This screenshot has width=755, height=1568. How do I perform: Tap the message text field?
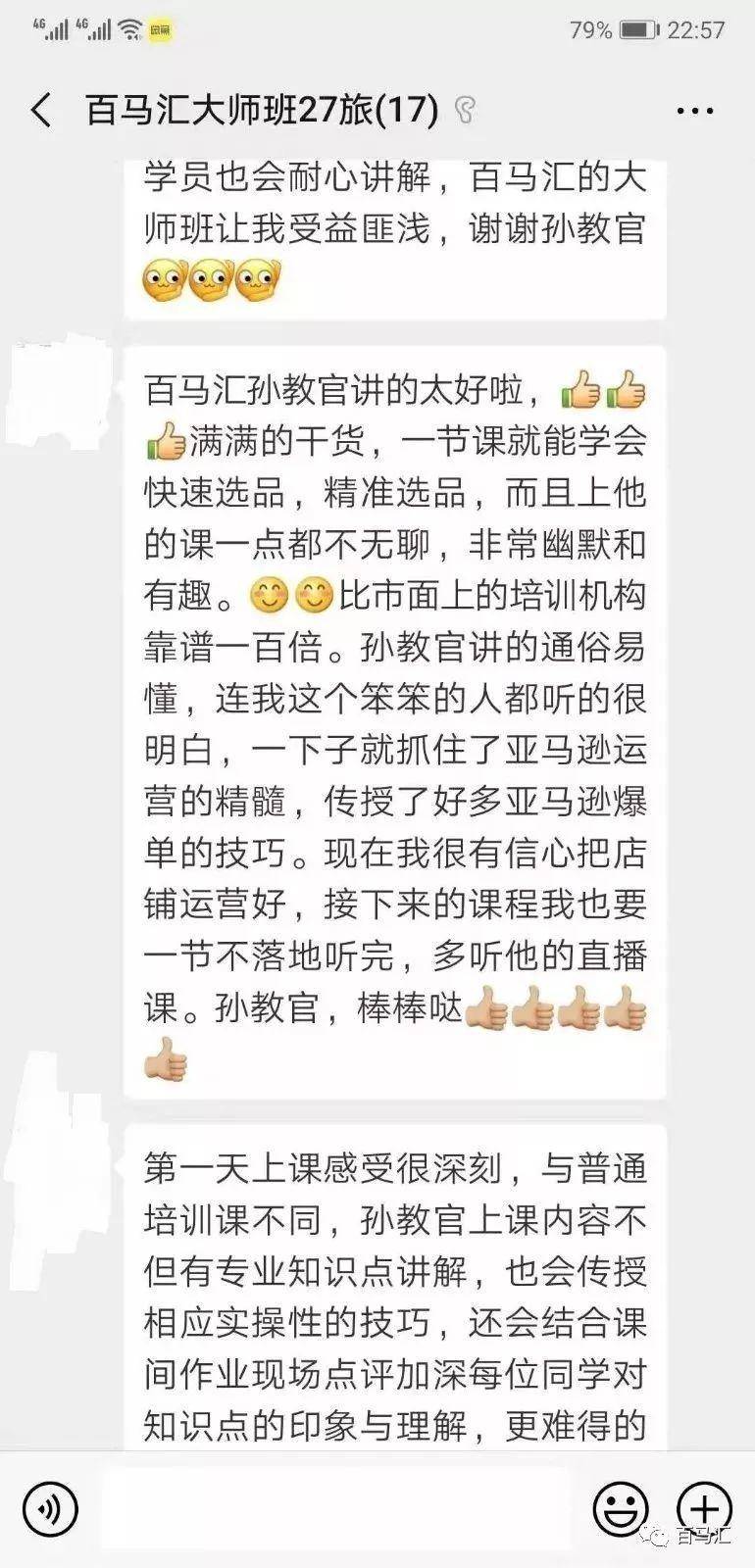click(x=338, y=1507)
